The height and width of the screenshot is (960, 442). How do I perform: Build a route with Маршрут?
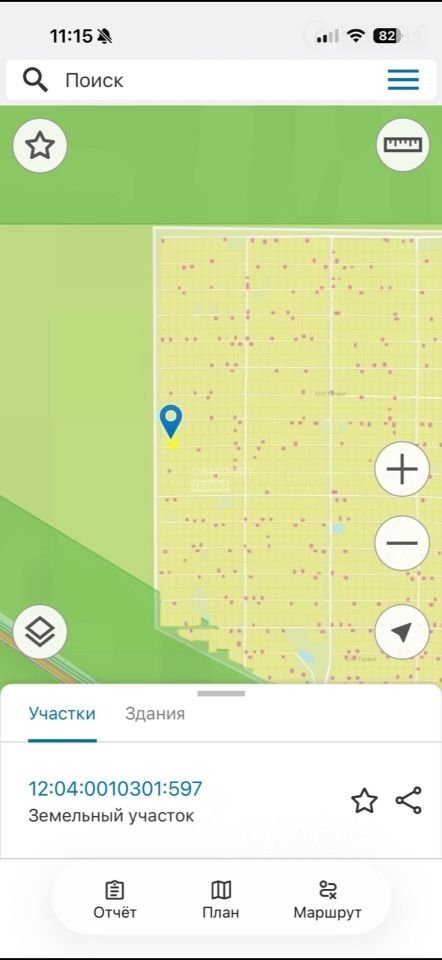tap(328, 900)
